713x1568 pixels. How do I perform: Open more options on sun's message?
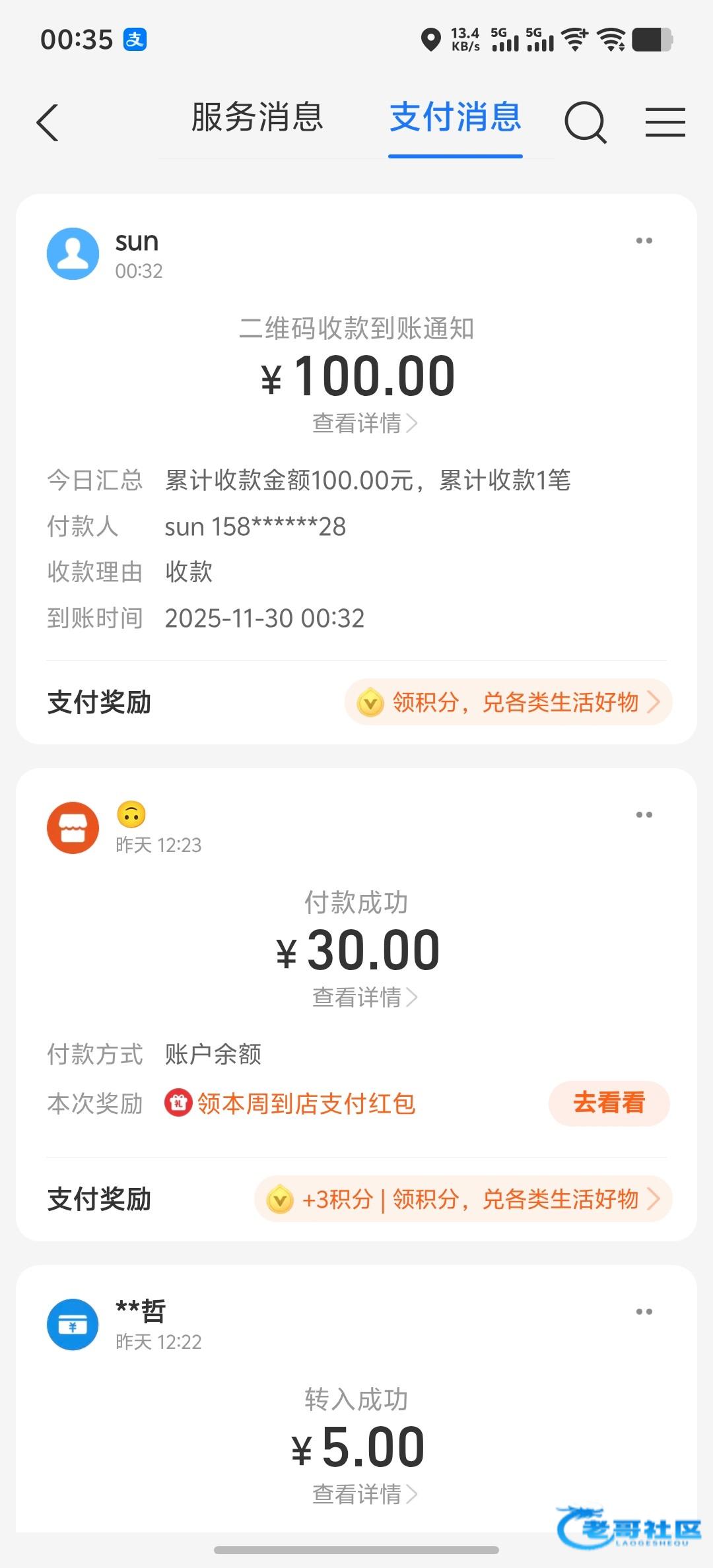[x=644, y=241]
